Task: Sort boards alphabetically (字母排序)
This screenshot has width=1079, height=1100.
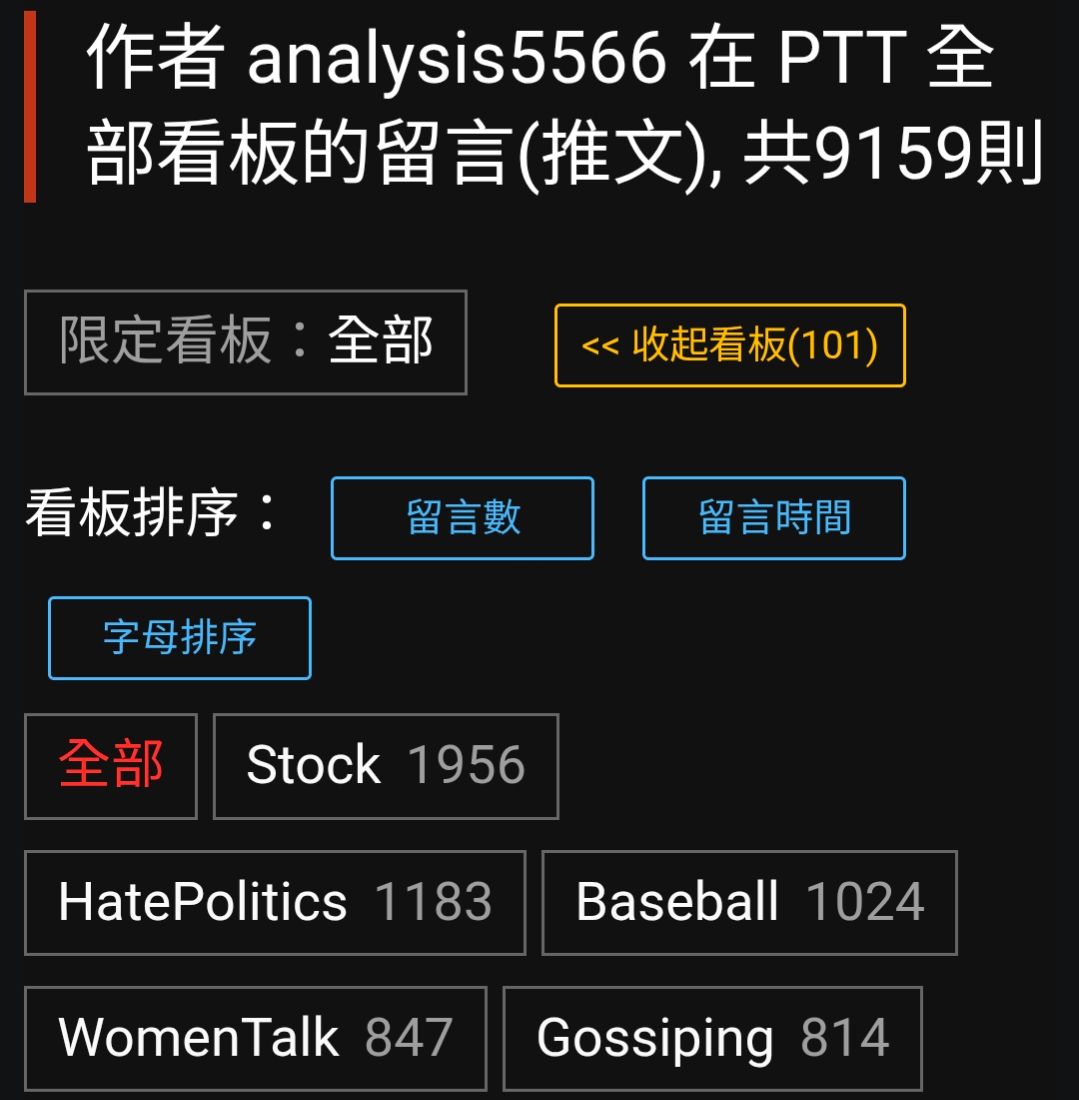Action: pos(180,638)
